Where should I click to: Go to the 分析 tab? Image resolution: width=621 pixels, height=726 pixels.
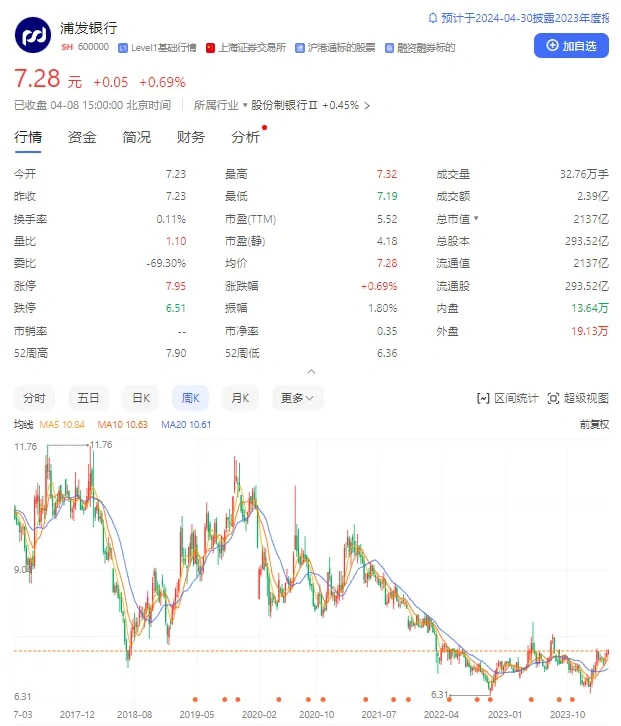245,138
